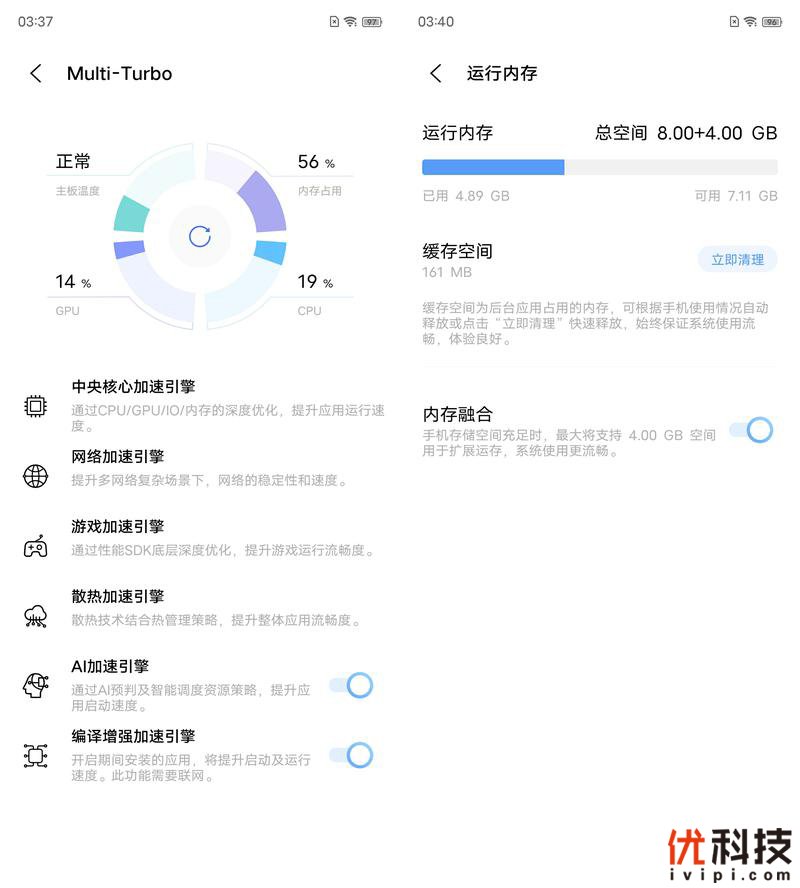
Task: Toggle the 内存融合 switch
Action: tap(751, 430)
